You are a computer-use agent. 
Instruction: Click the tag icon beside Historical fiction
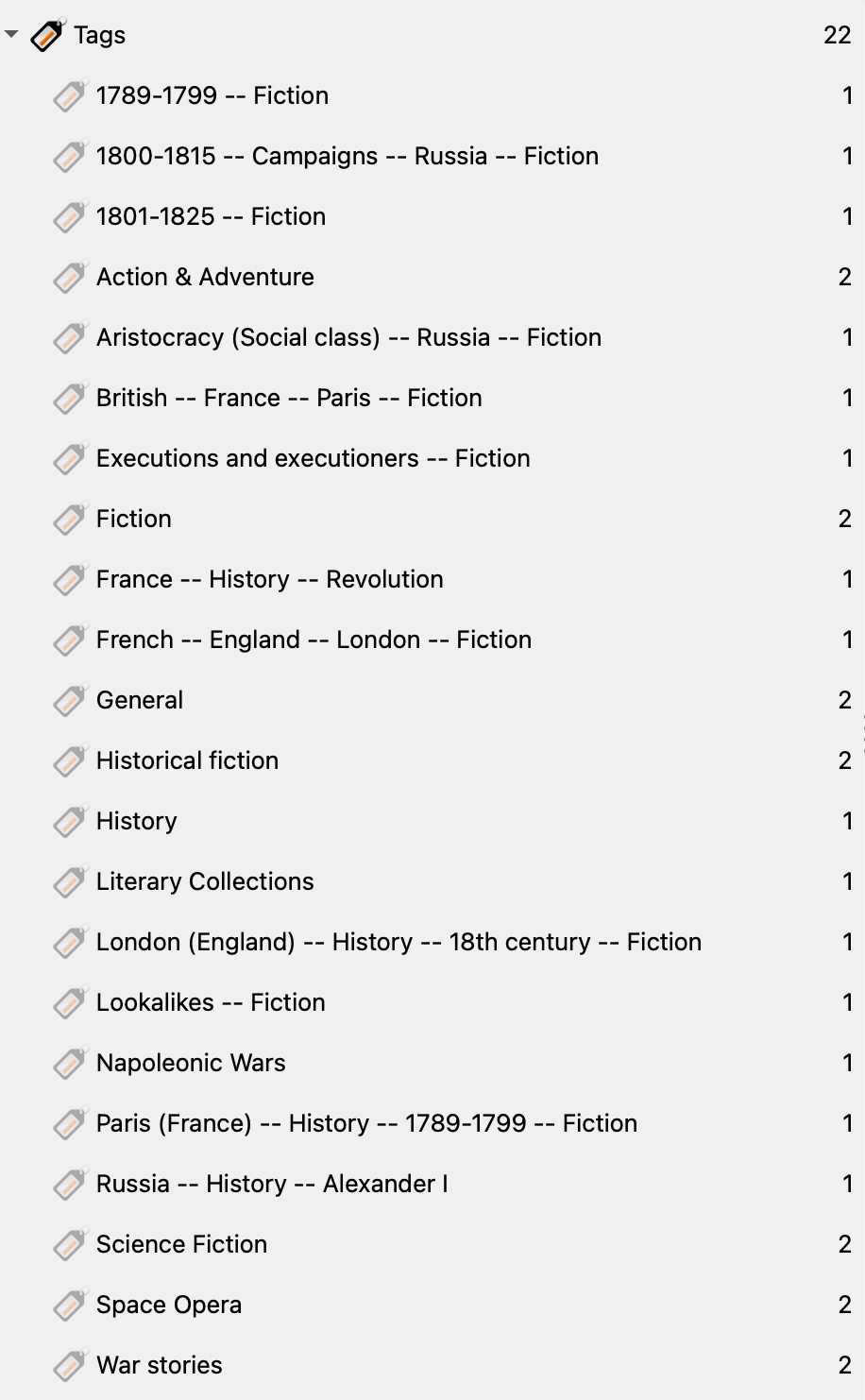coord(68,762)
